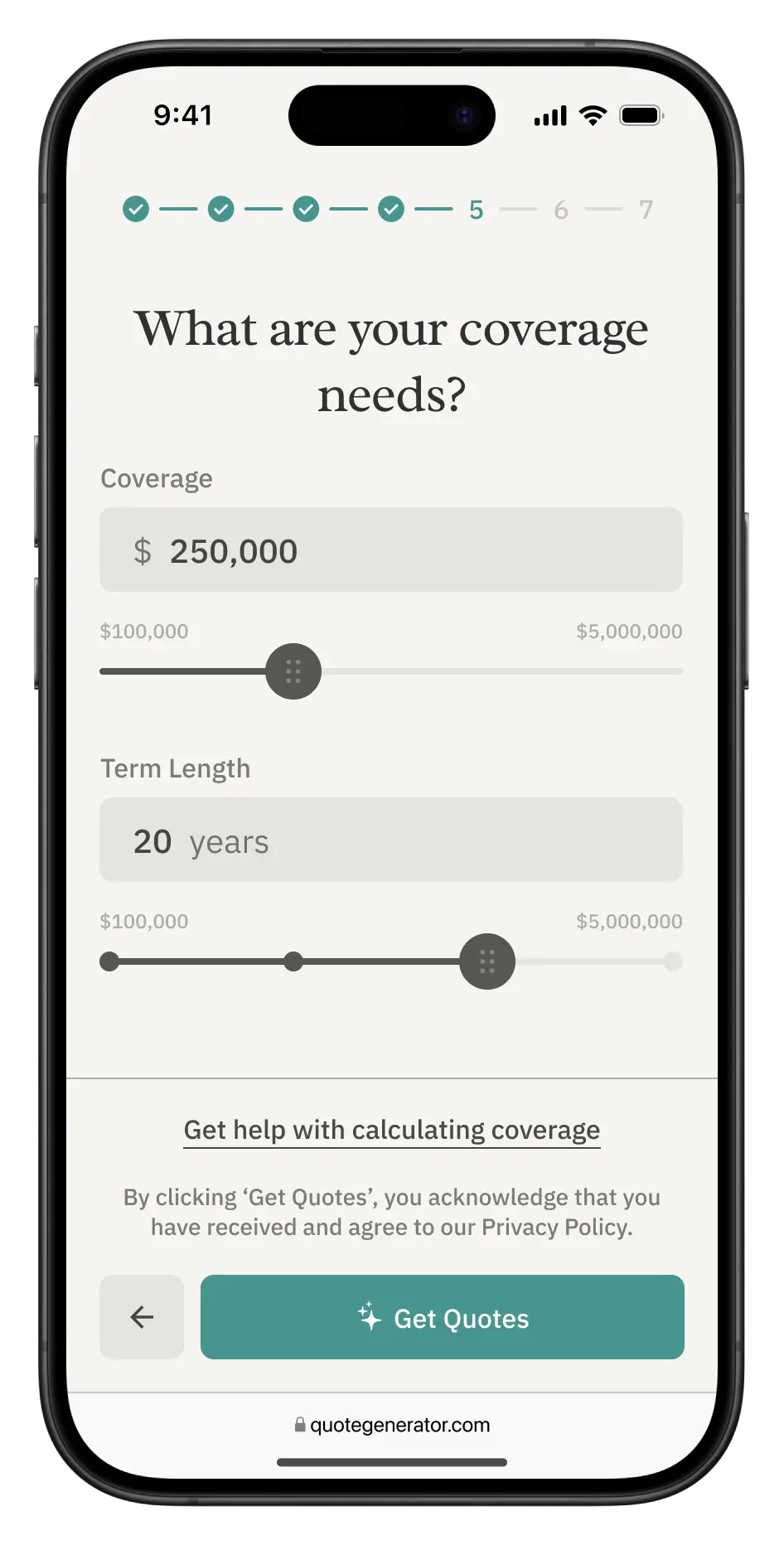Image resolution: width=784 pixels, height=1545 pixels.
Task: Tap the Coverage slider handle
Action: pos(293,671)
